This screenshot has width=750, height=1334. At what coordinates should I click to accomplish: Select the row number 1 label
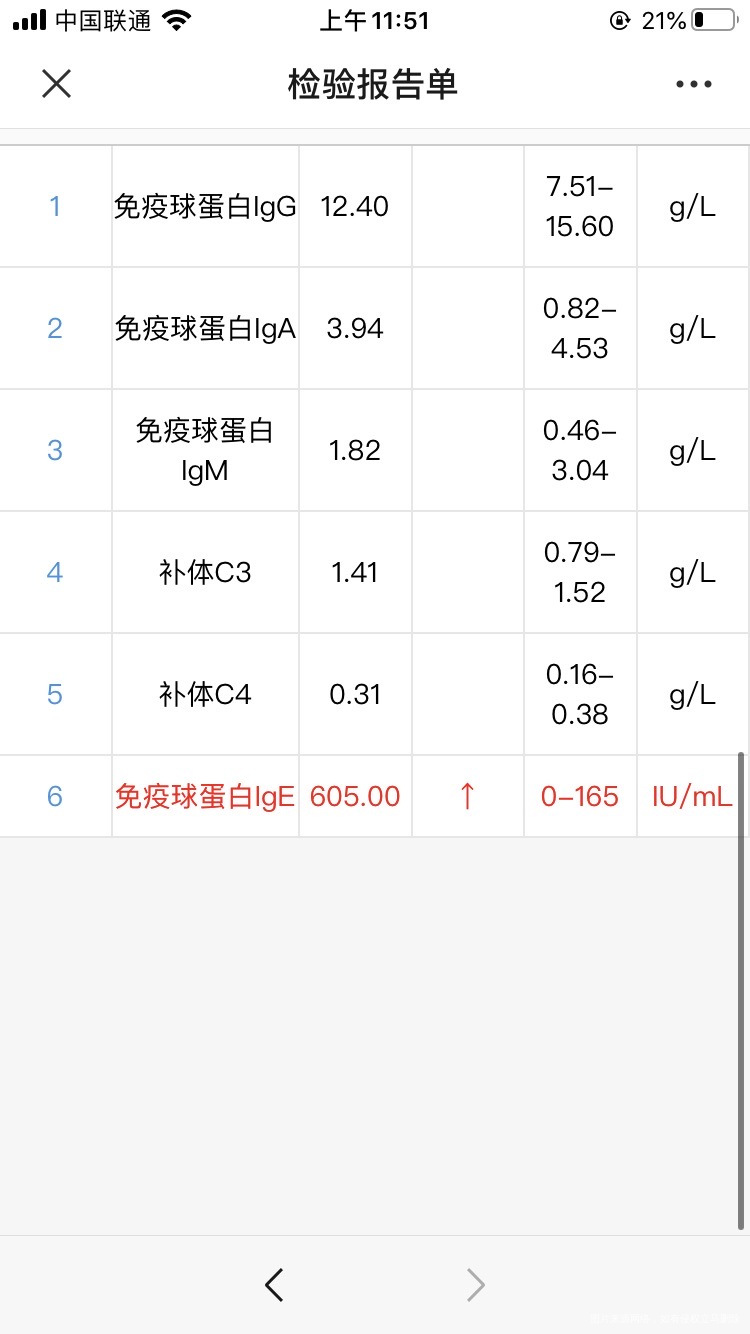[55, 205]
